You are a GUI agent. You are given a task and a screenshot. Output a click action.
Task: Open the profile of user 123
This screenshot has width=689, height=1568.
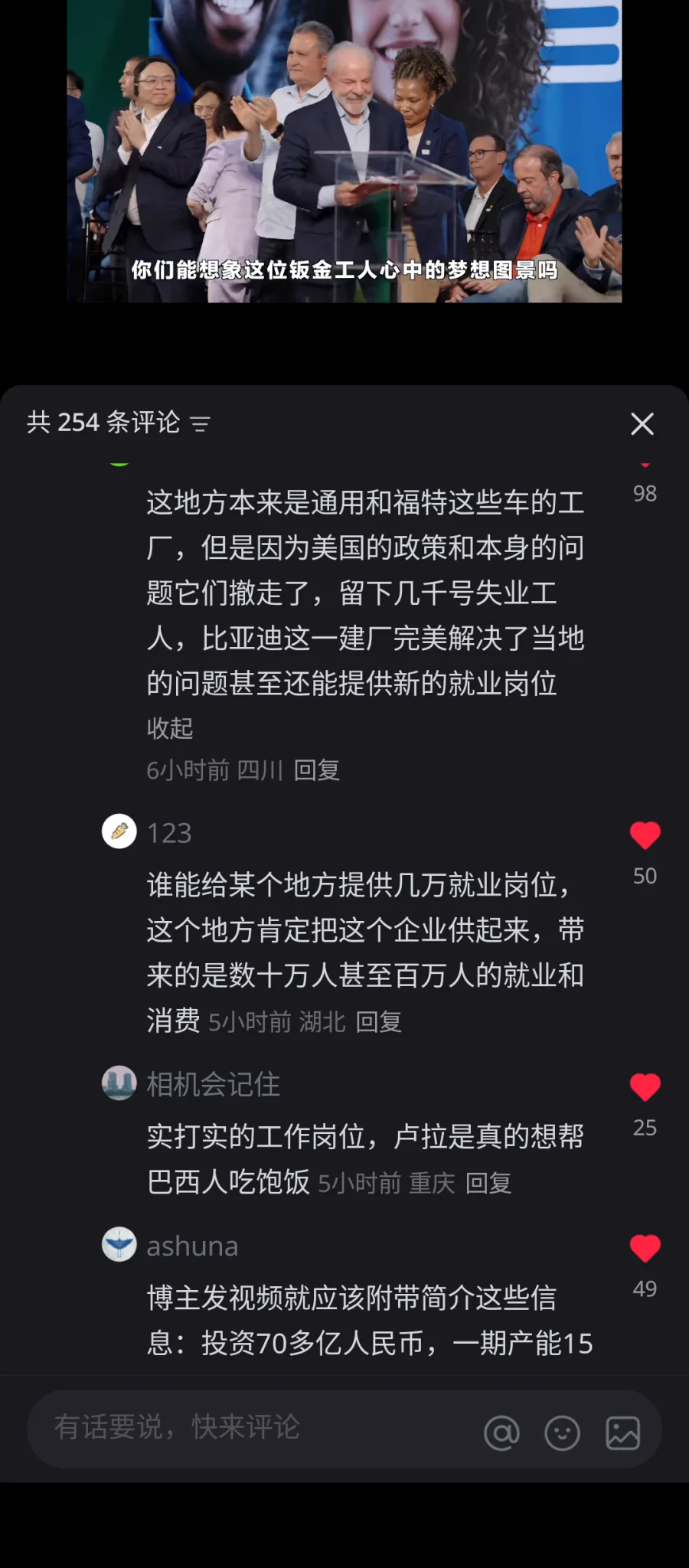pos(119,831)
